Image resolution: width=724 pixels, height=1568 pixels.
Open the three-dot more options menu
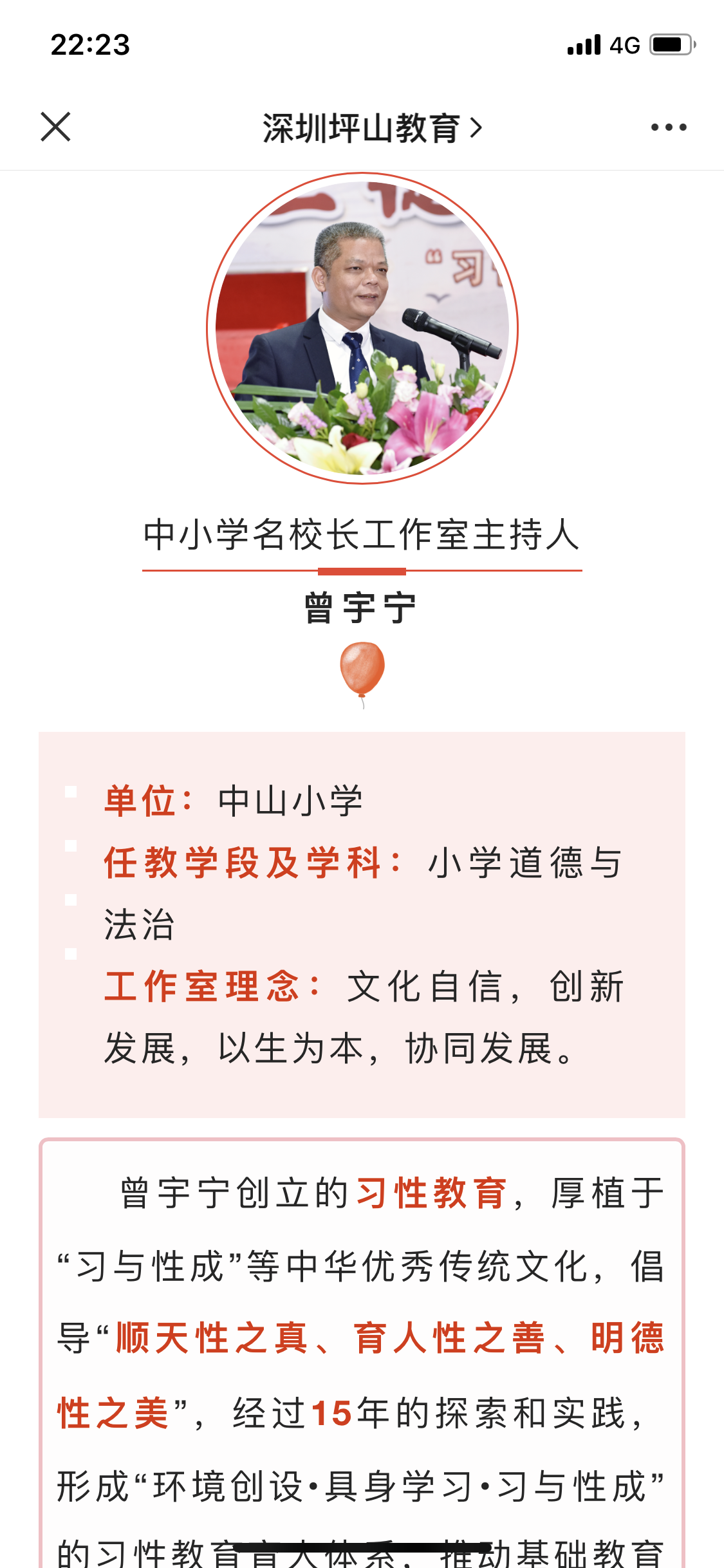pyautogui.click(x=669, y=127)
